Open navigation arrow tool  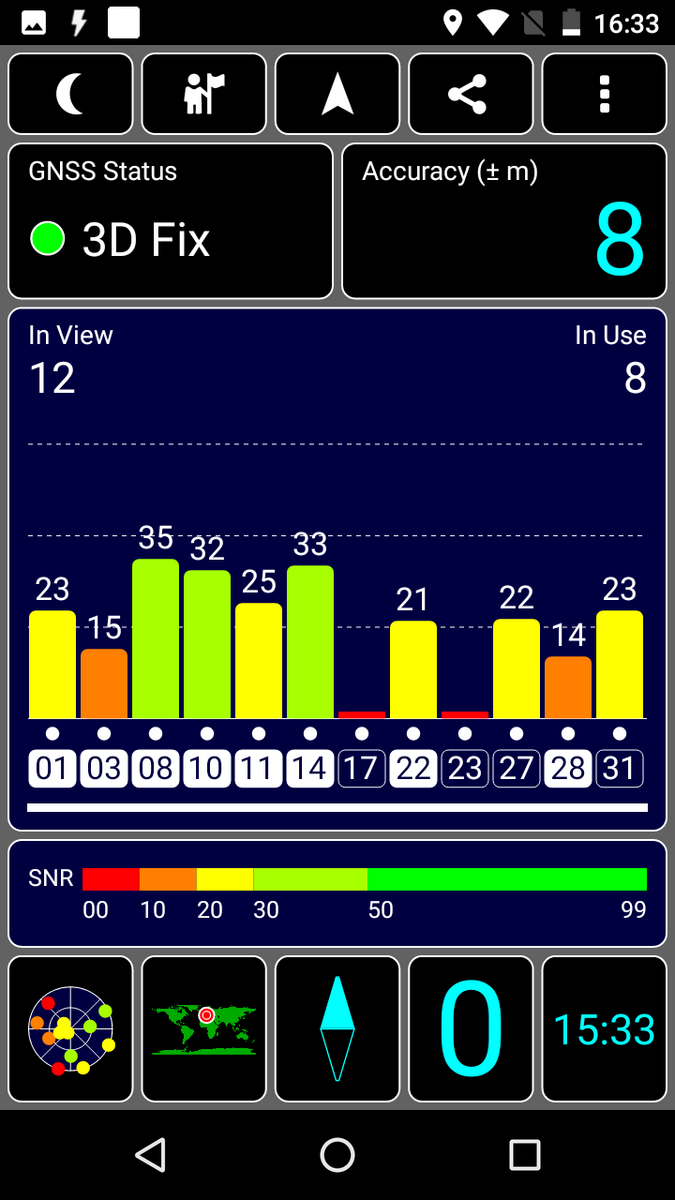(x=337, y=94)
